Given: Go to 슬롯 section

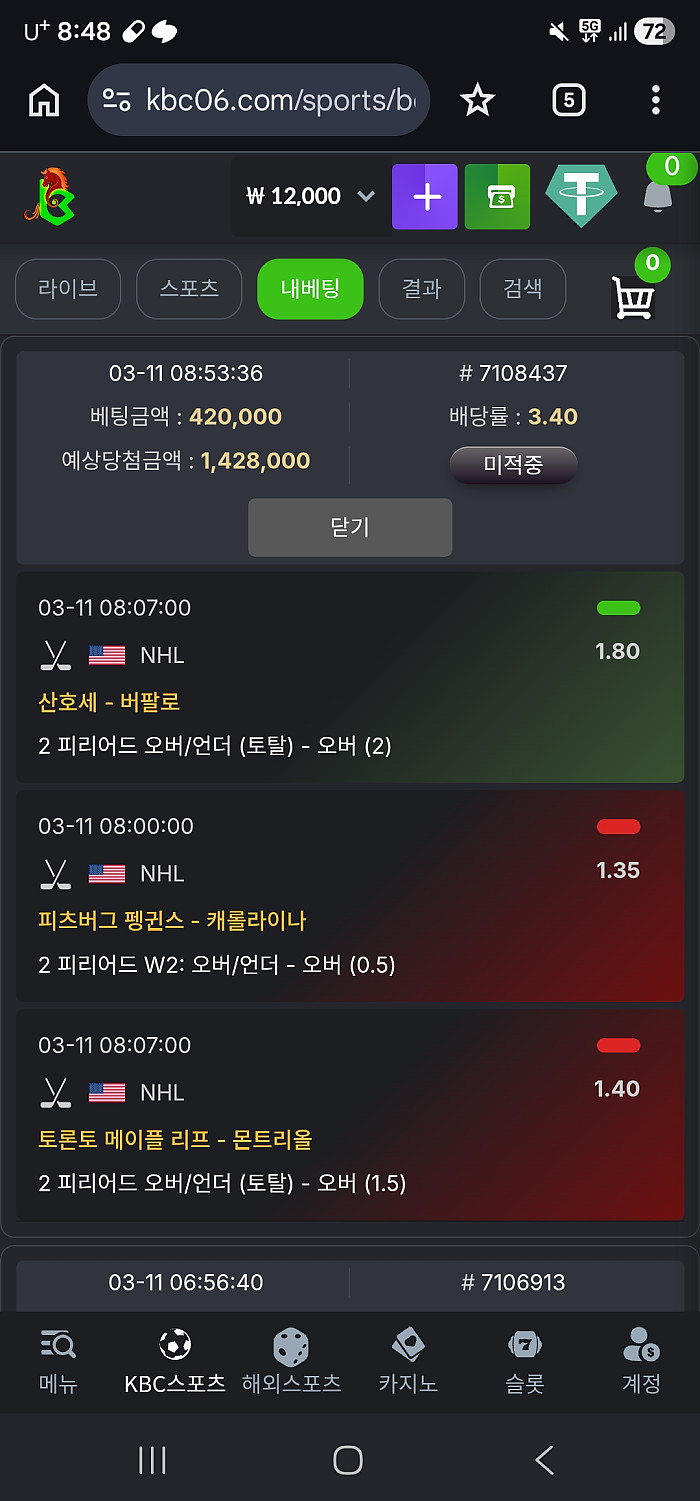Looking at the screenshot, I should 524,1361.
